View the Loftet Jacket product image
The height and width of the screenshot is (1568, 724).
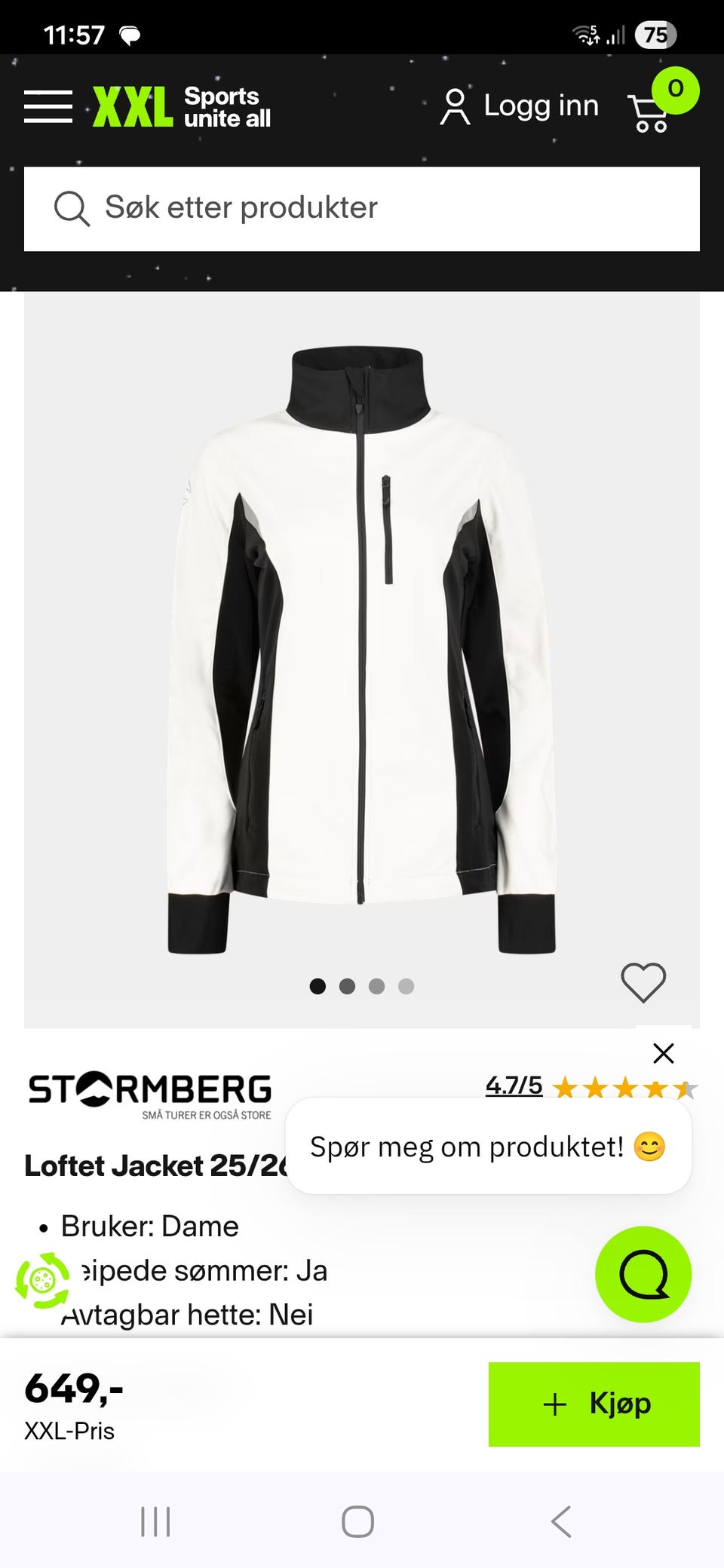tap(362, 648)
